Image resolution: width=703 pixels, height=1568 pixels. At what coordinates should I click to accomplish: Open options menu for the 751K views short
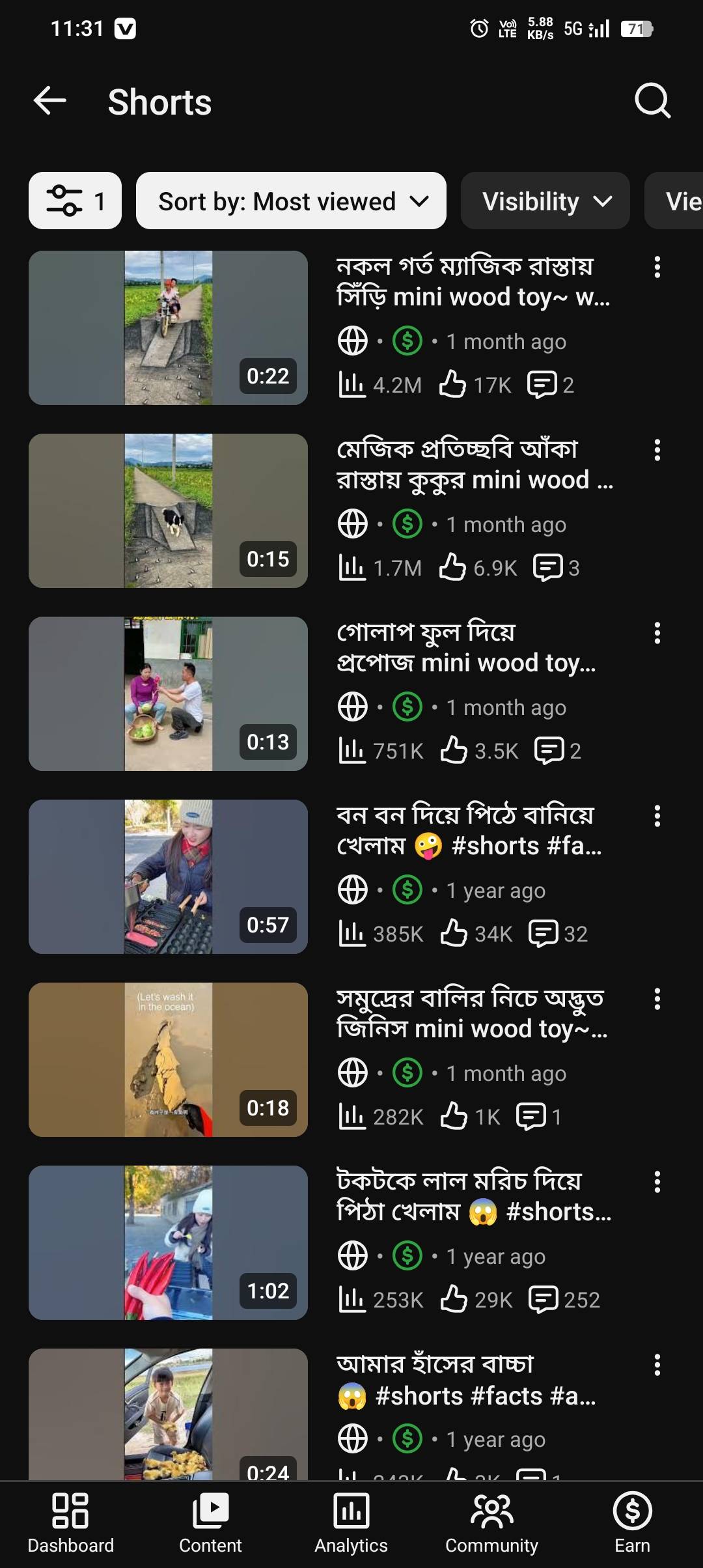[x=657, y=633]
